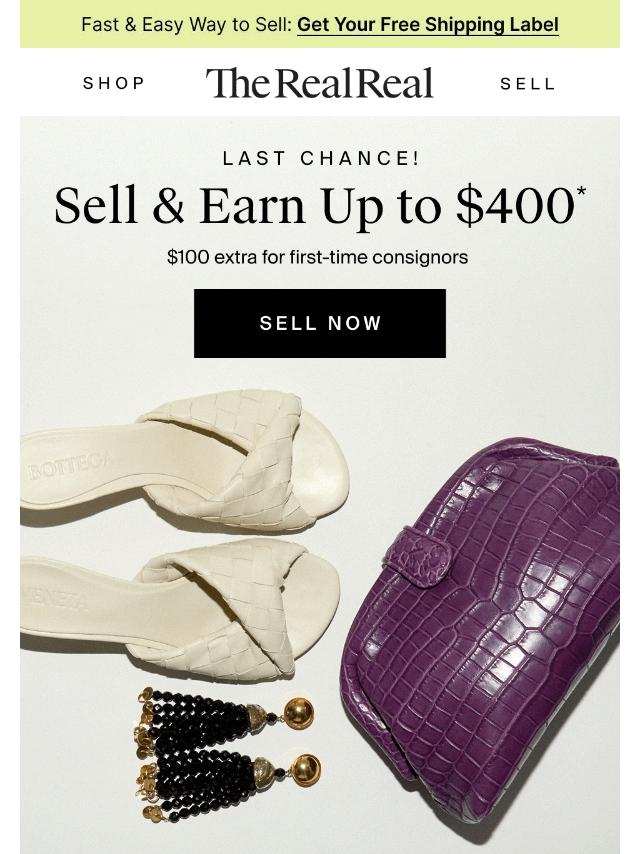
Task: Open the SELL link in the header
Action: click(x=527, y=84)
